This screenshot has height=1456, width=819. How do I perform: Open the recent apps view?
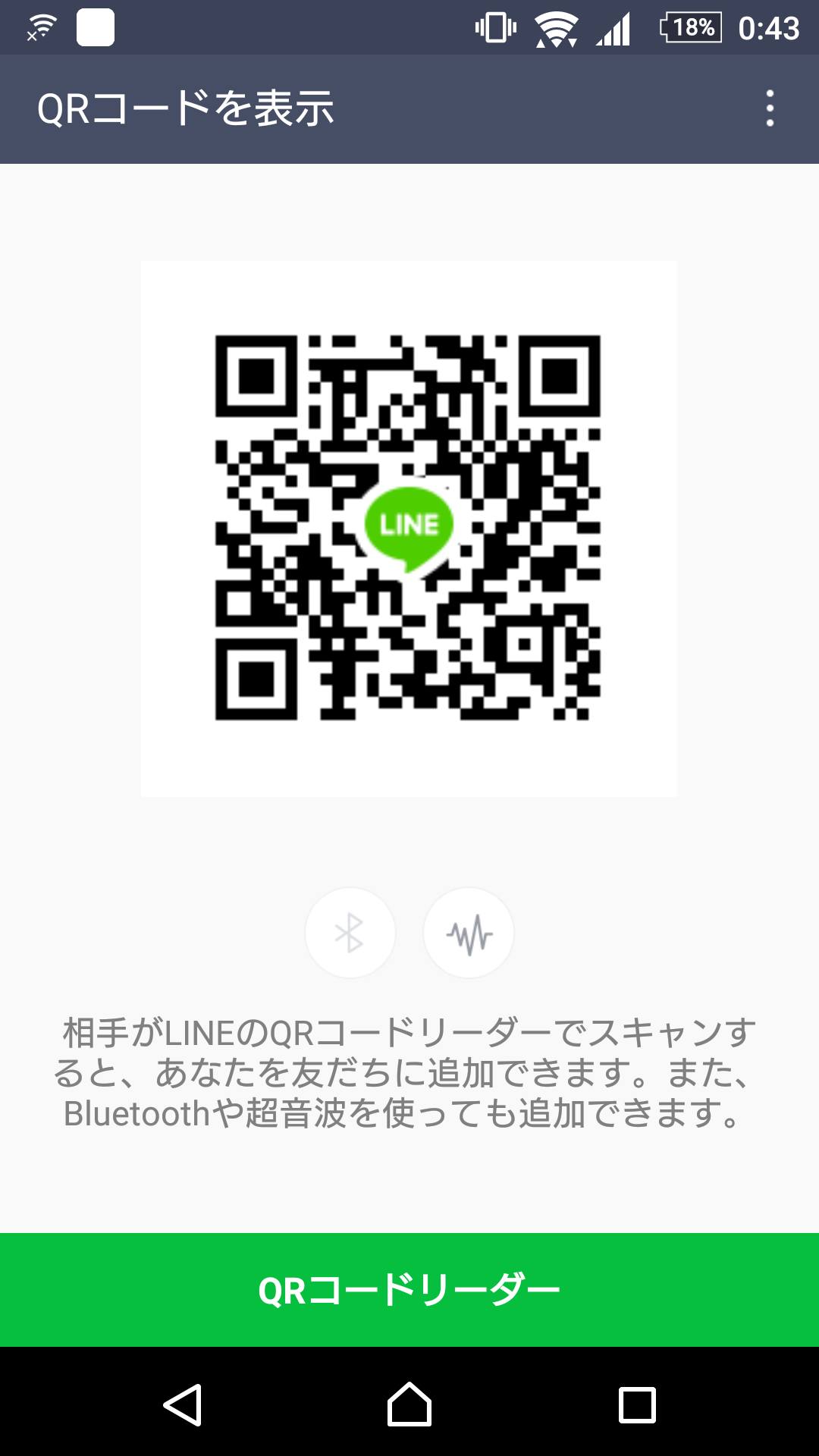[637, 1404]
